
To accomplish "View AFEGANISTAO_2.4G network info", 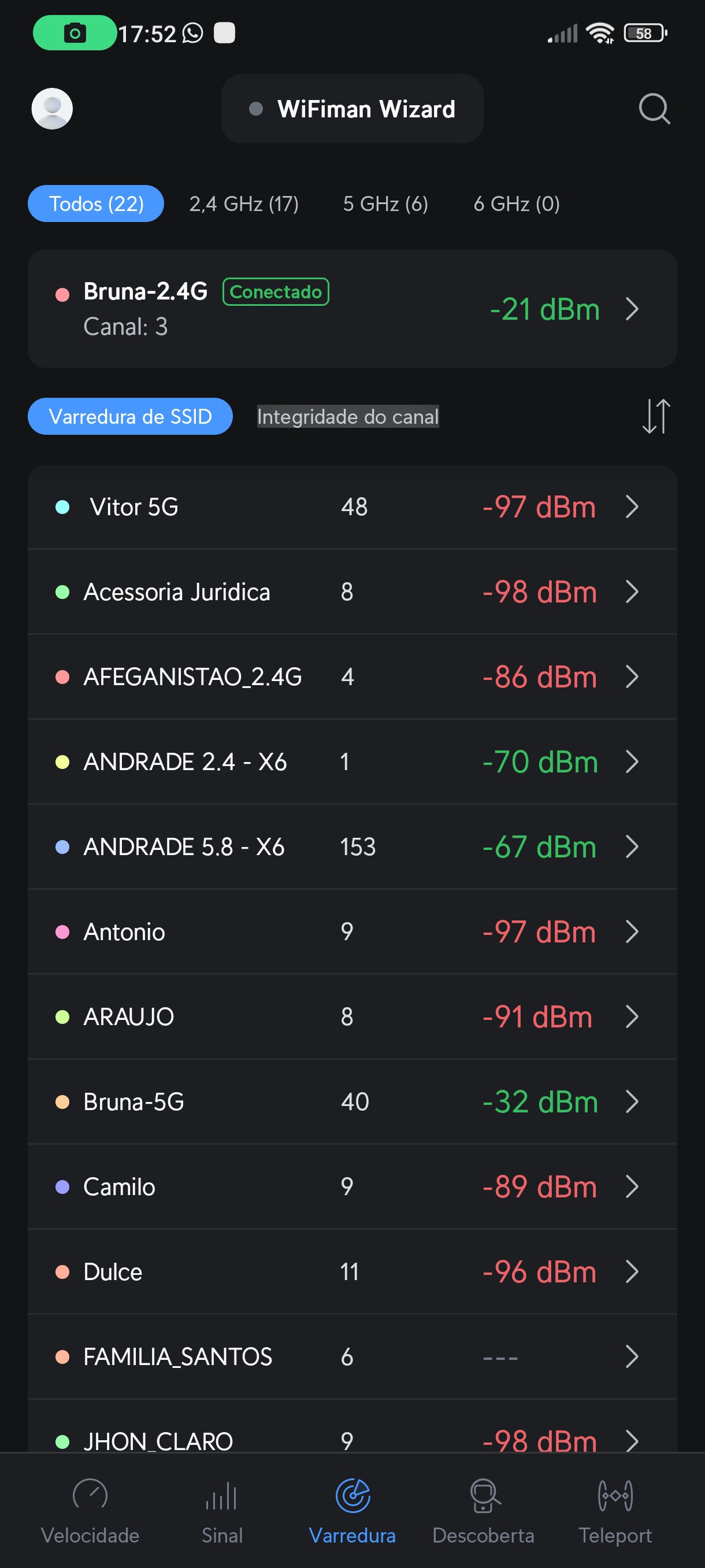I will pyautogui.click(x=352, y=677).
